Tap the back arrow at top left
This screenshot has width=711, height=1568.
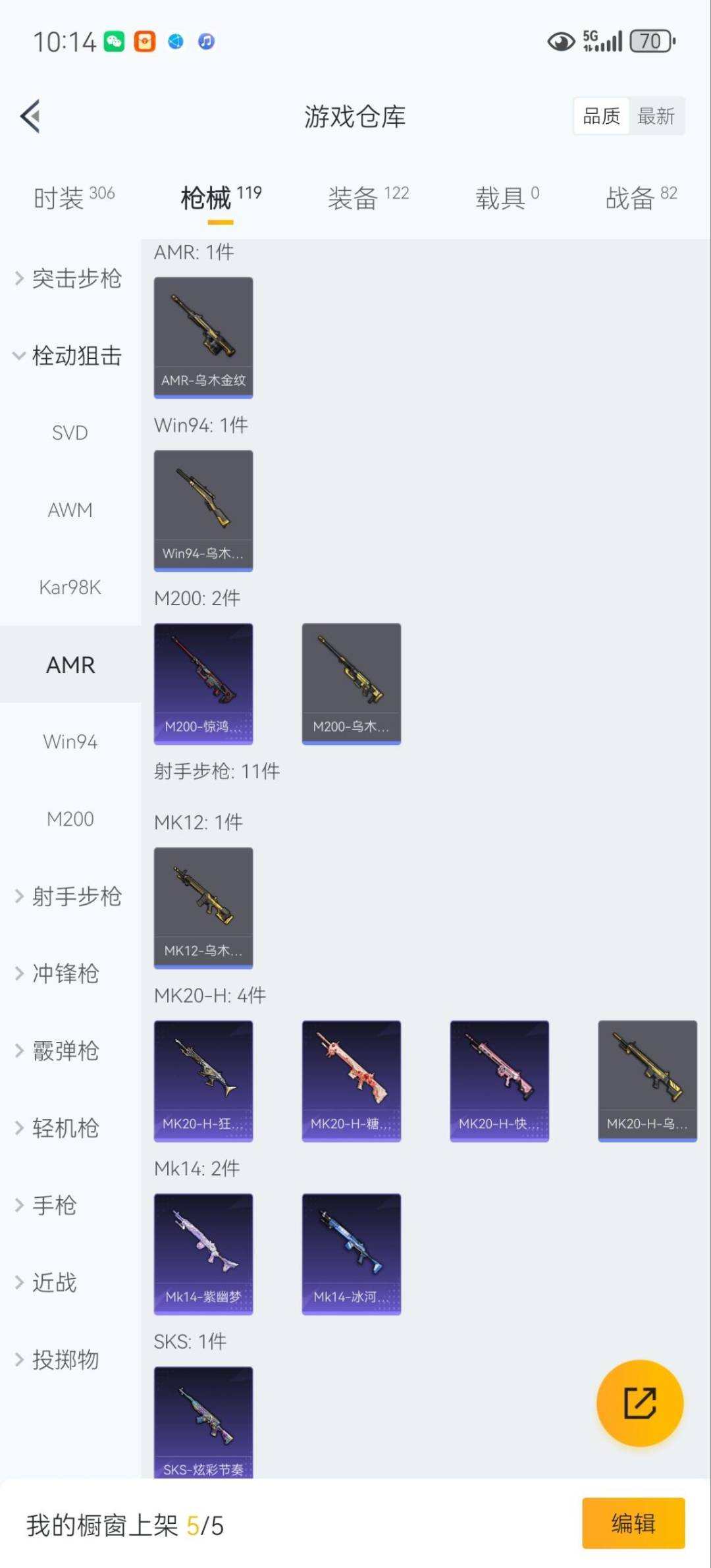tap(29, 116)
